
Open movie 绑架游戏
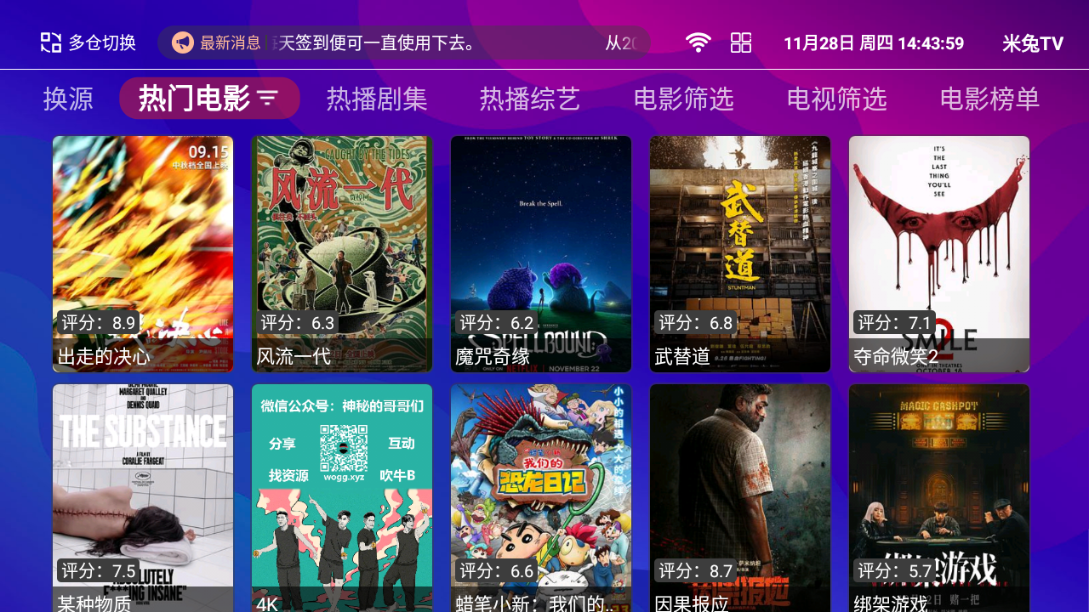pyautogui.click(x=939, y=498)
